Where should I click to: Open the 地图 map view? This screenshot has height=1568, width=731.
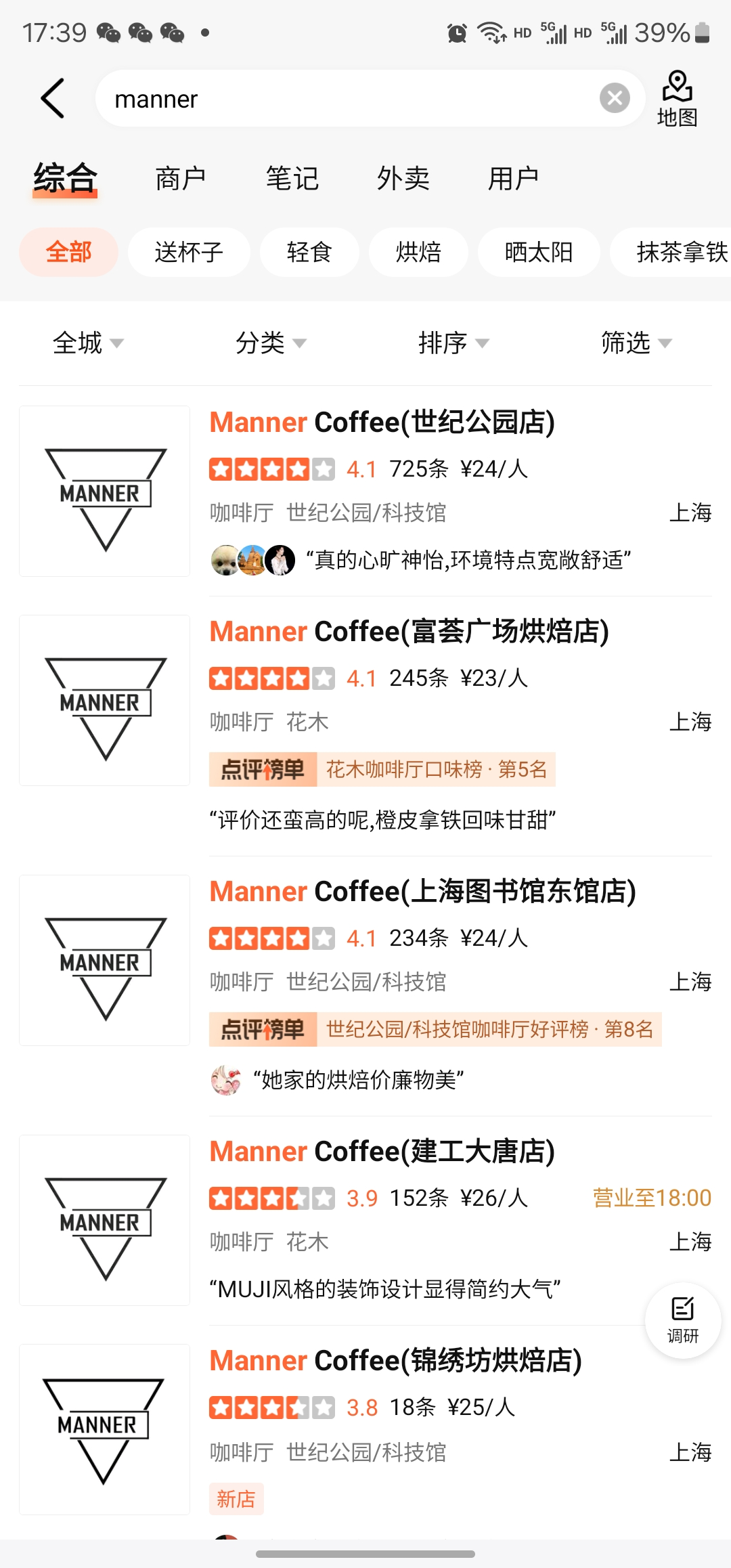point(677,99)
